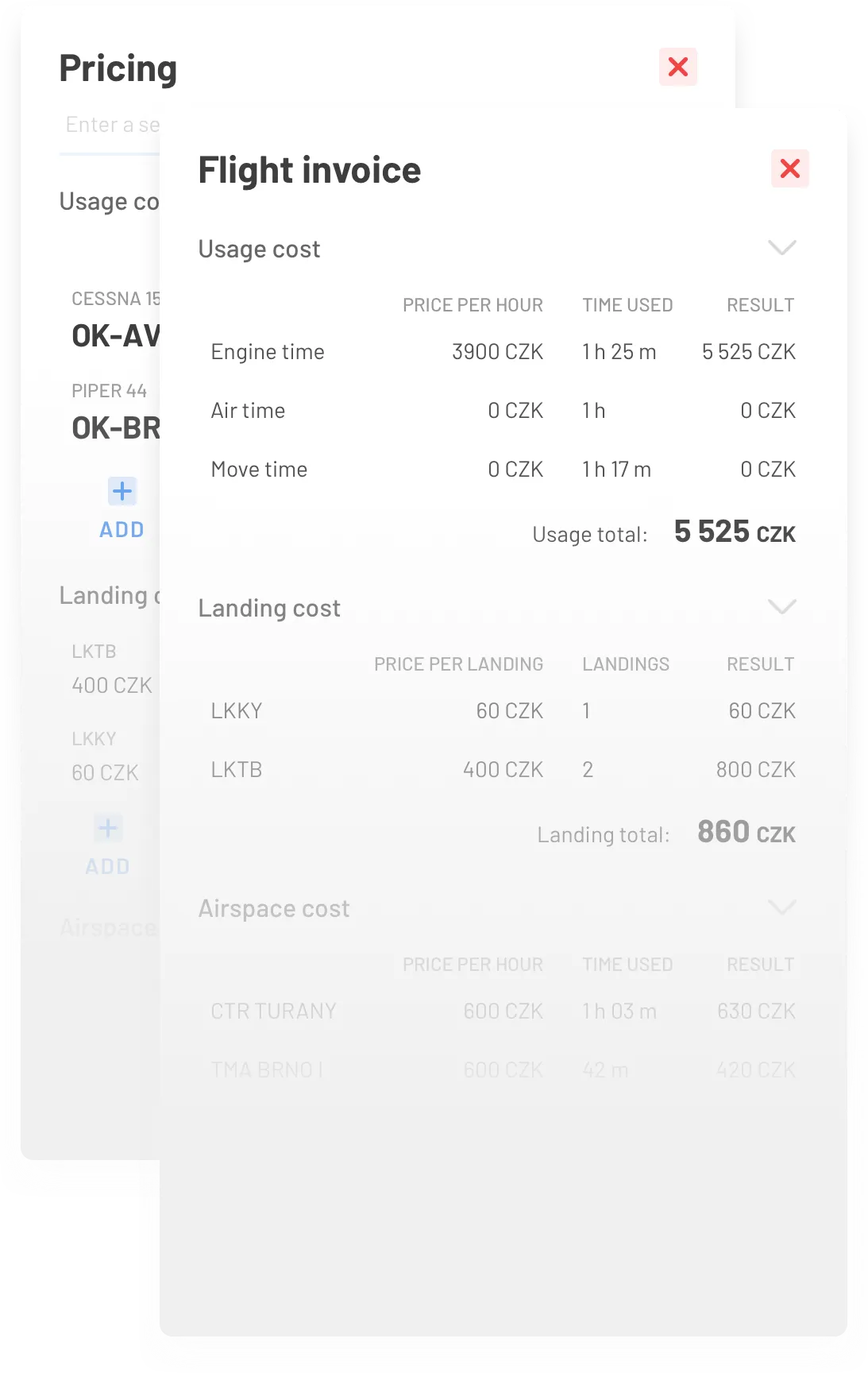Click the ADD link under LKKY fee
Viewport: 868px width, 1373px height.
click(109, 866)
